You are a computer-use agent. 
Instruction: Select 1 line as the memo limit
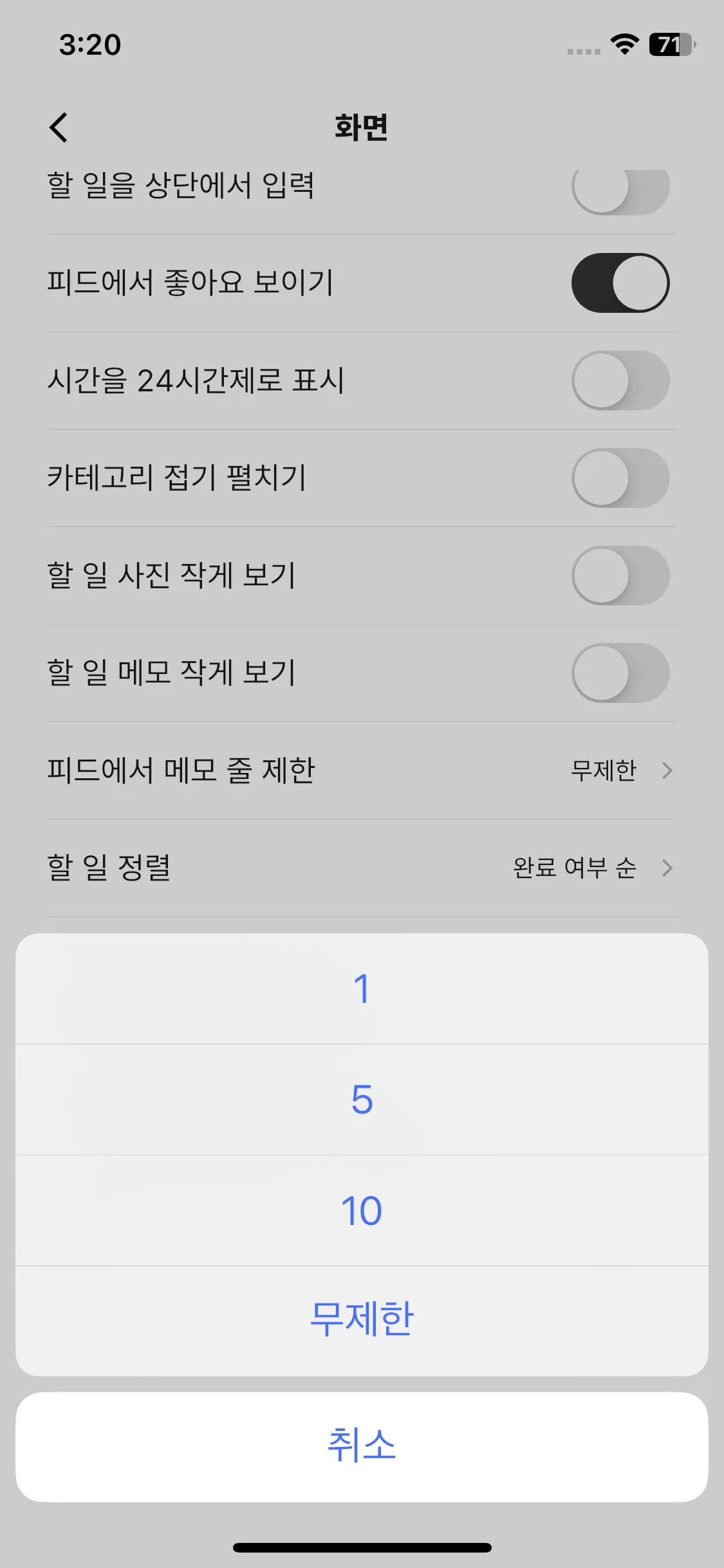tap(362, 989)
